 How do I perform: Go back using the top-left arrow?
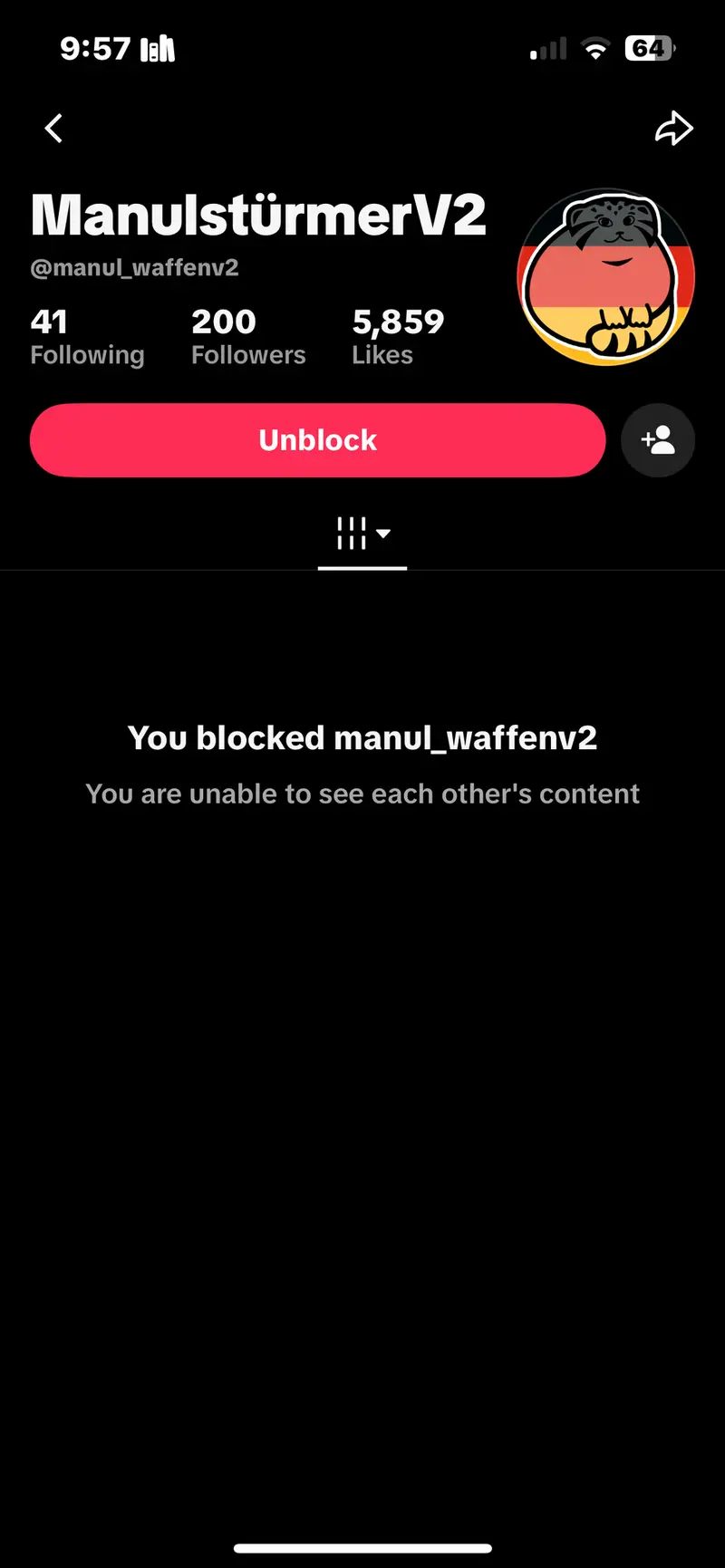pyautogui.click(x=54, y=129)
